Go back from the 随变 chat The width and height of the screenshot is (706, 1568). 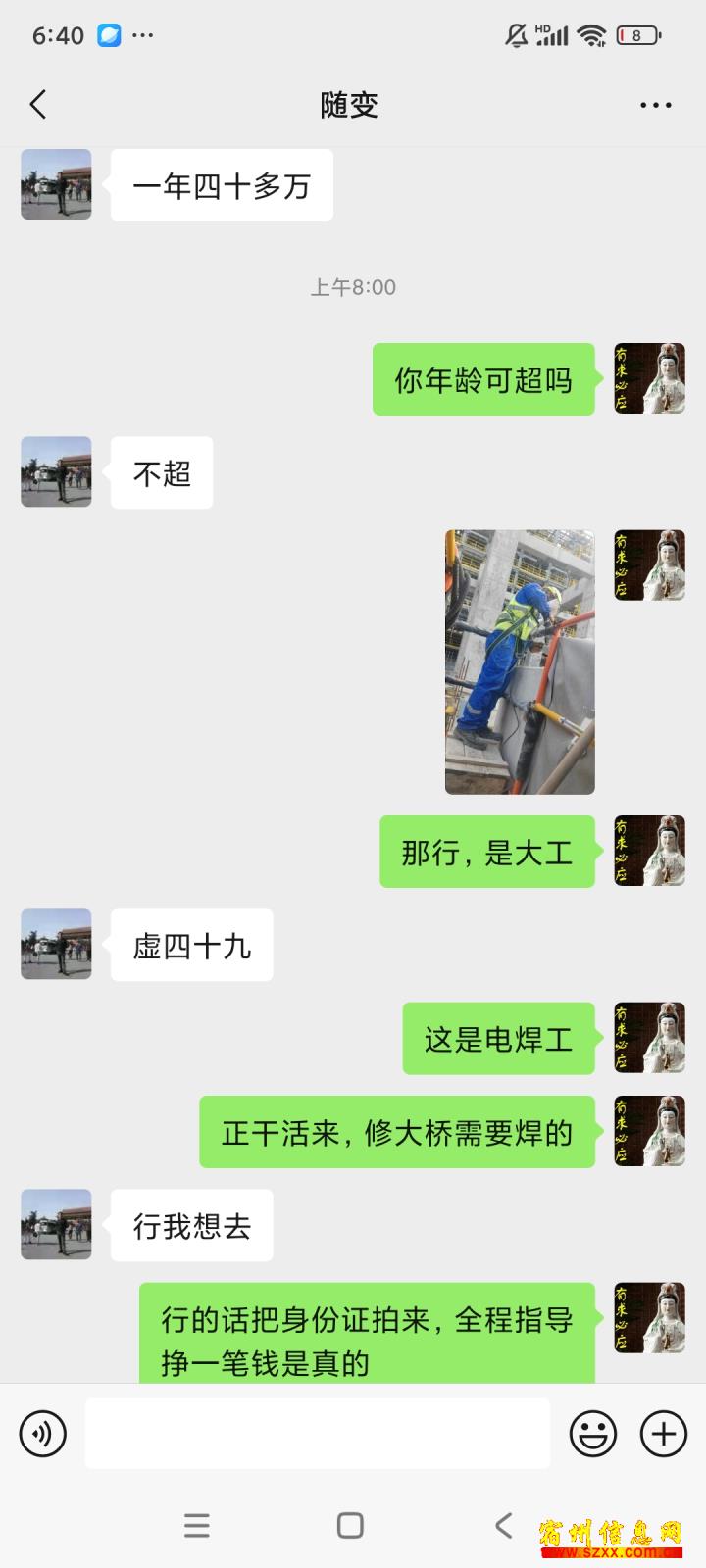[38, 105]
